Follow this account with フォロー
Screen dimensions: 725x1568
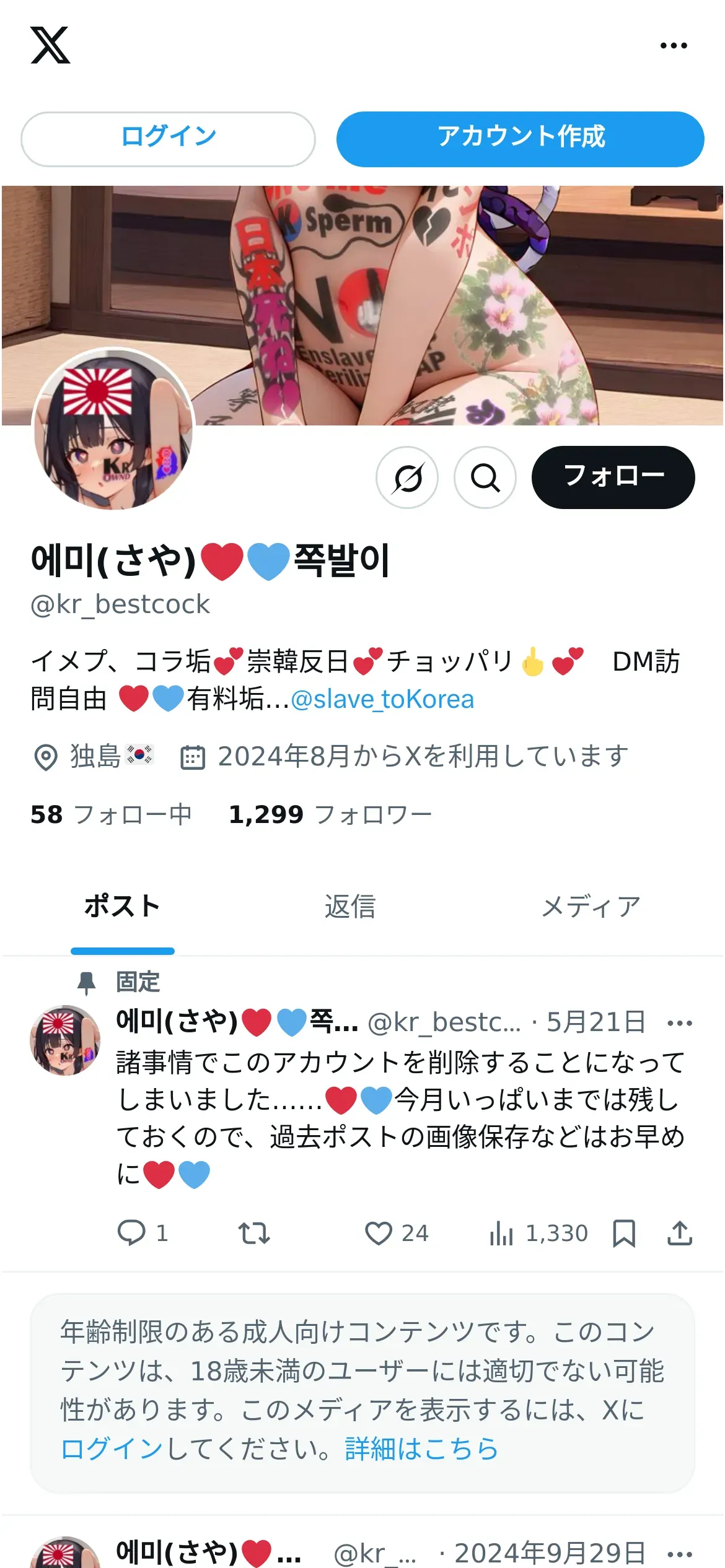click(x=613, y=477)
